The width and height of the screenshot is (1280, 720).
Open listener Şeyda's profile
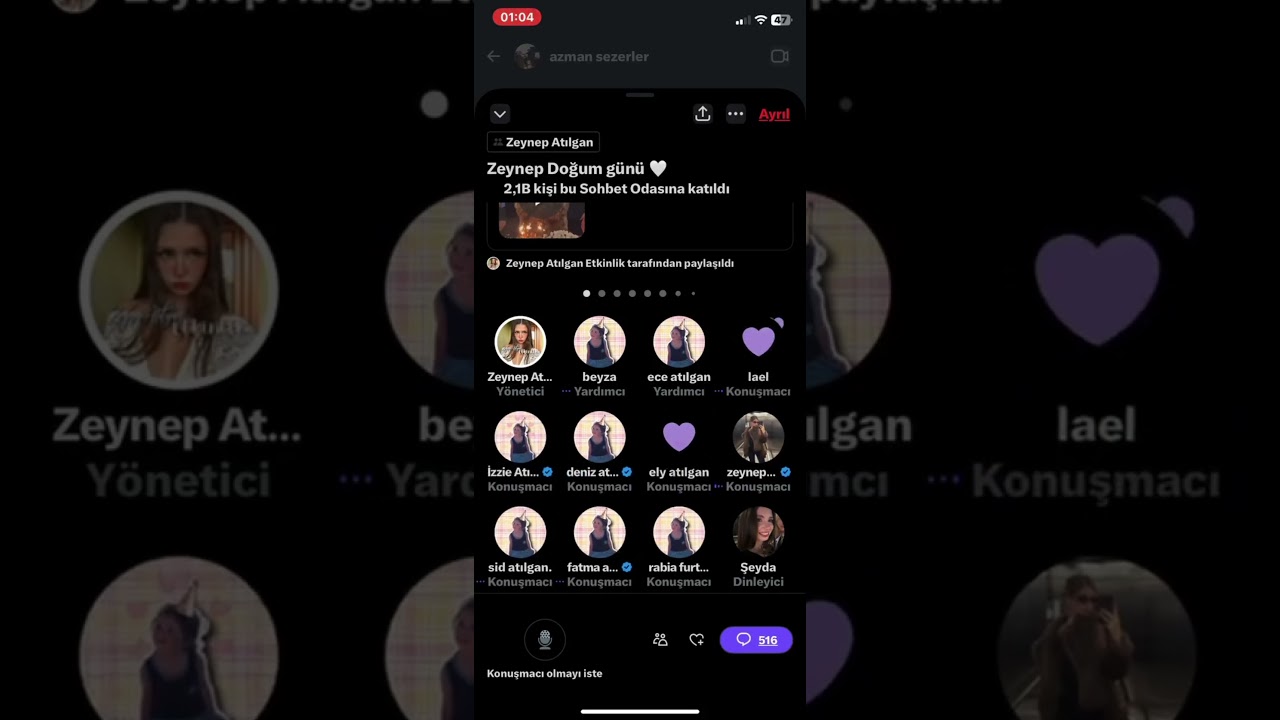tap(758, 532)
